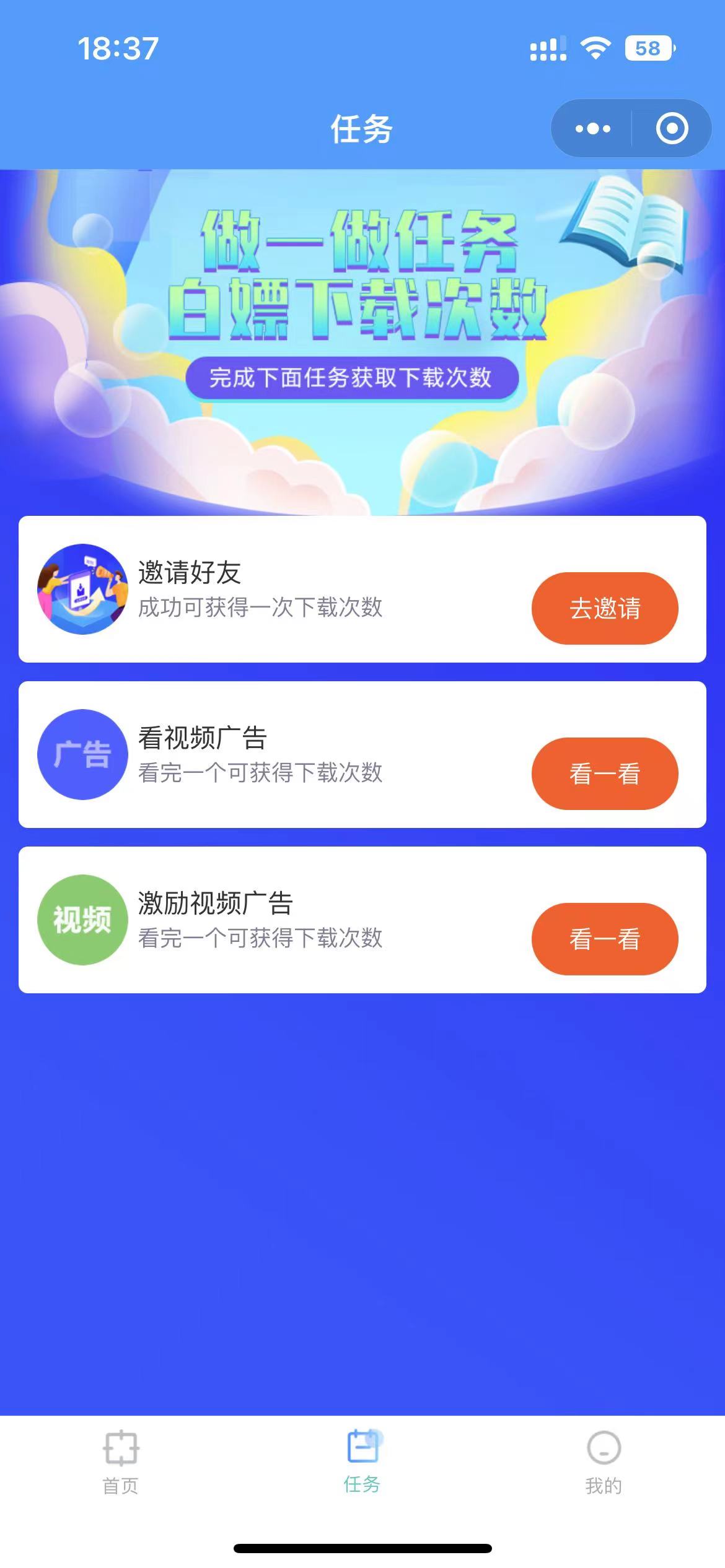The height and width of the screenshot is (1568, 725).
Task: Close the mini program via circle icon
Action: coord(672,129)
